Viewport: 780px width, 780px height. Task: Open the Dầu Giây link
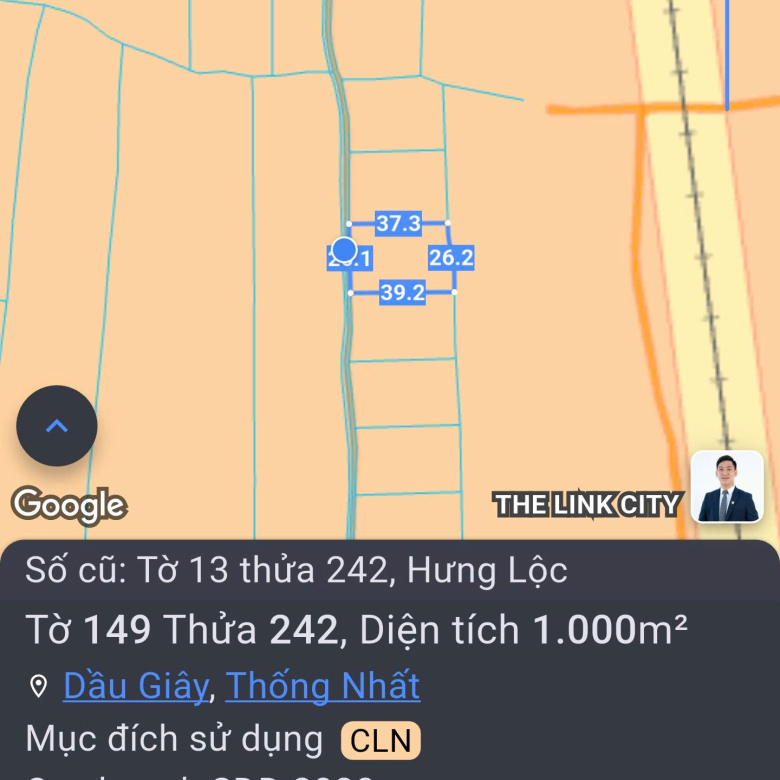pos(136,686)
